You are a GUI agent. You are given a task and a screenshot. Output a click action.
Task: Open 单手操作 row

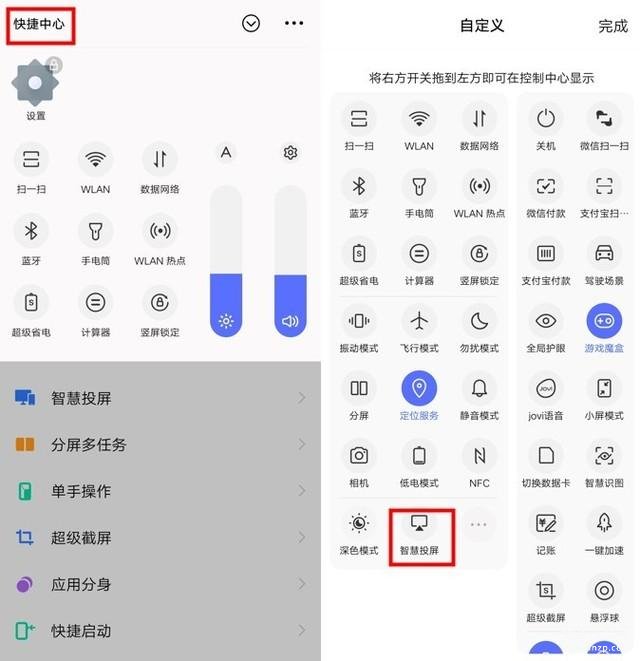pos(160,491)
